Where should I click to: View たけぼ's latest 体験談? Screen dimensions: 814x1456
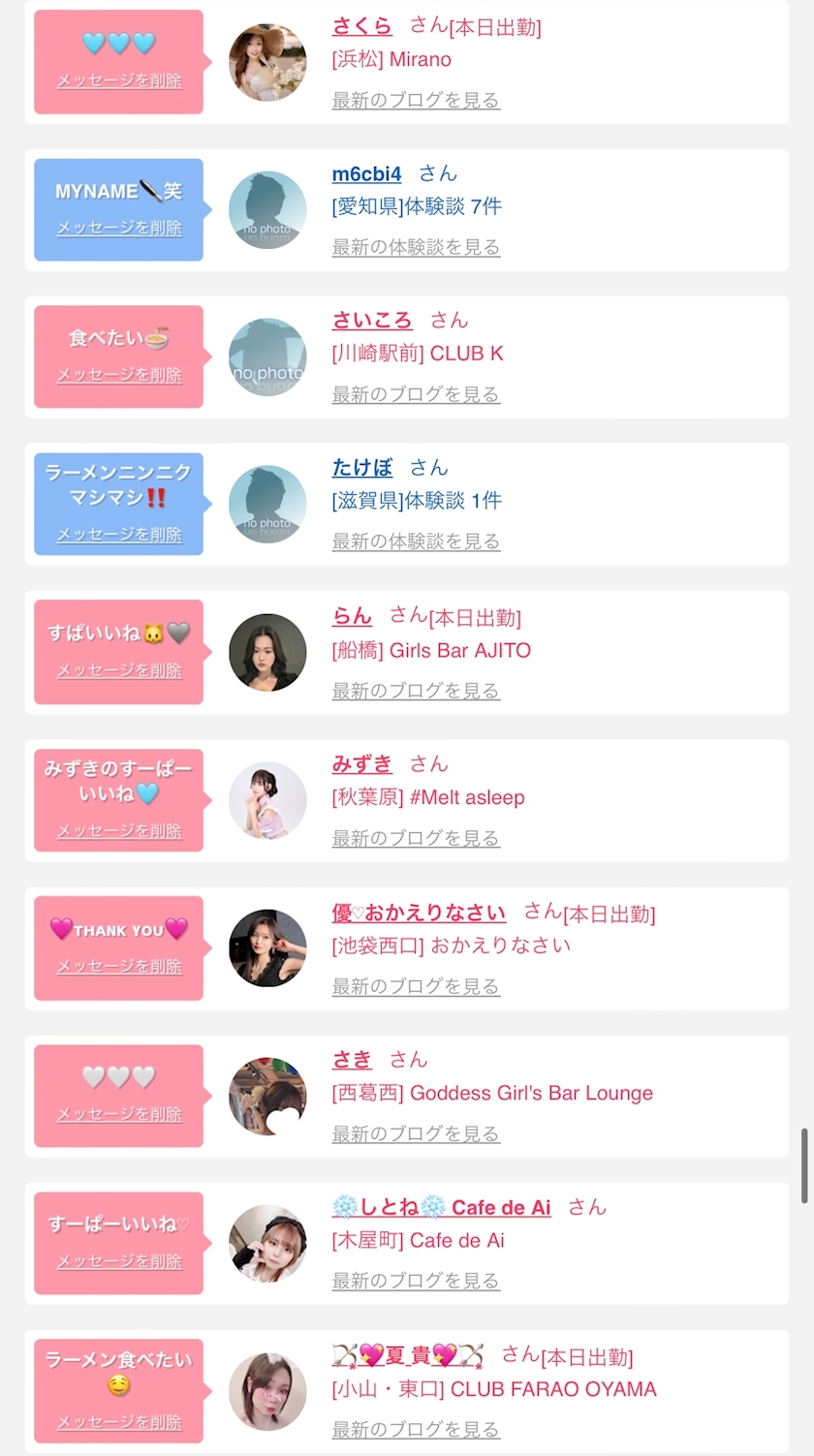pos(416,542)
